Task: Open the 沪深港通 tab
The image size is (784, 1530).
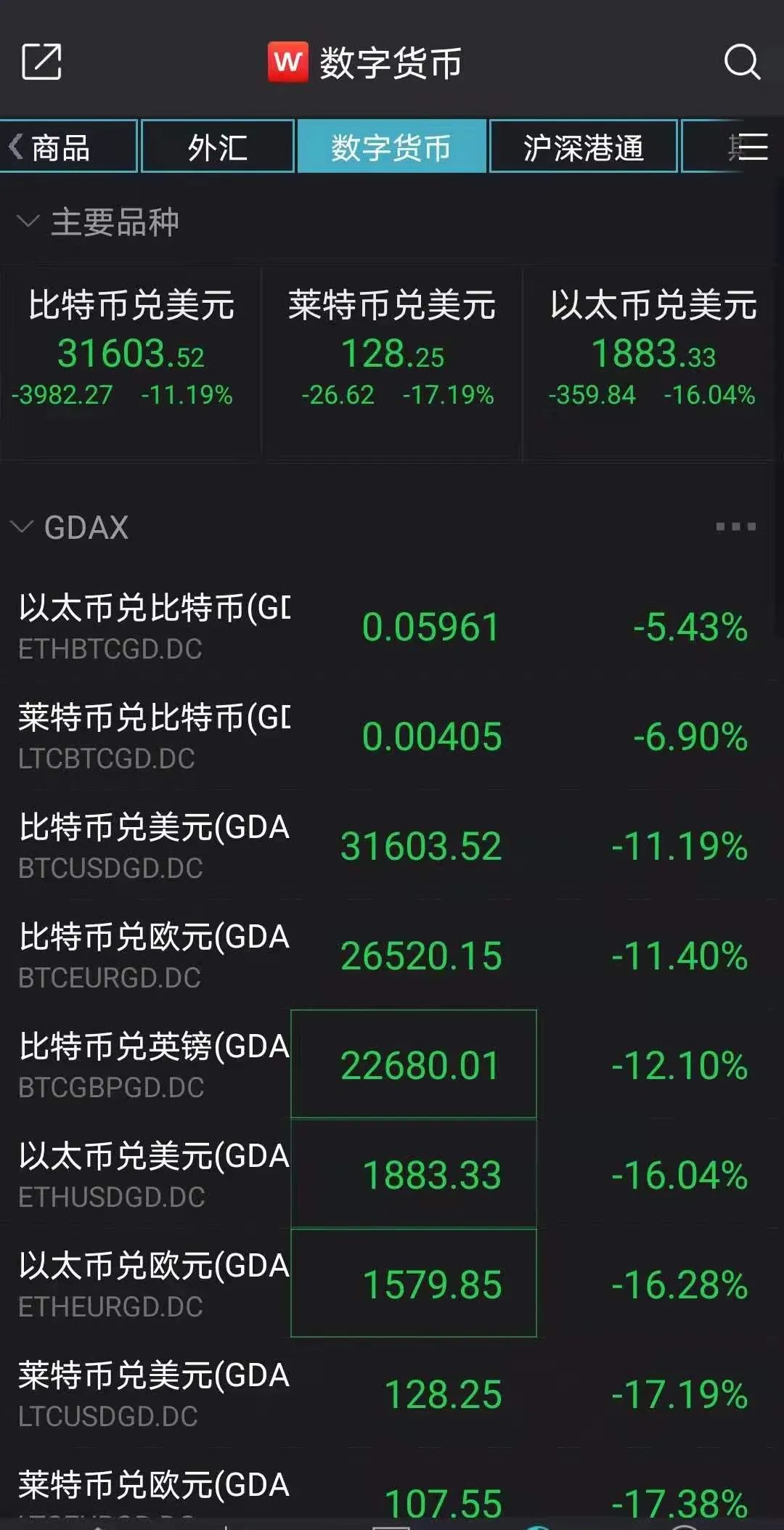Action: coord(582,145)
